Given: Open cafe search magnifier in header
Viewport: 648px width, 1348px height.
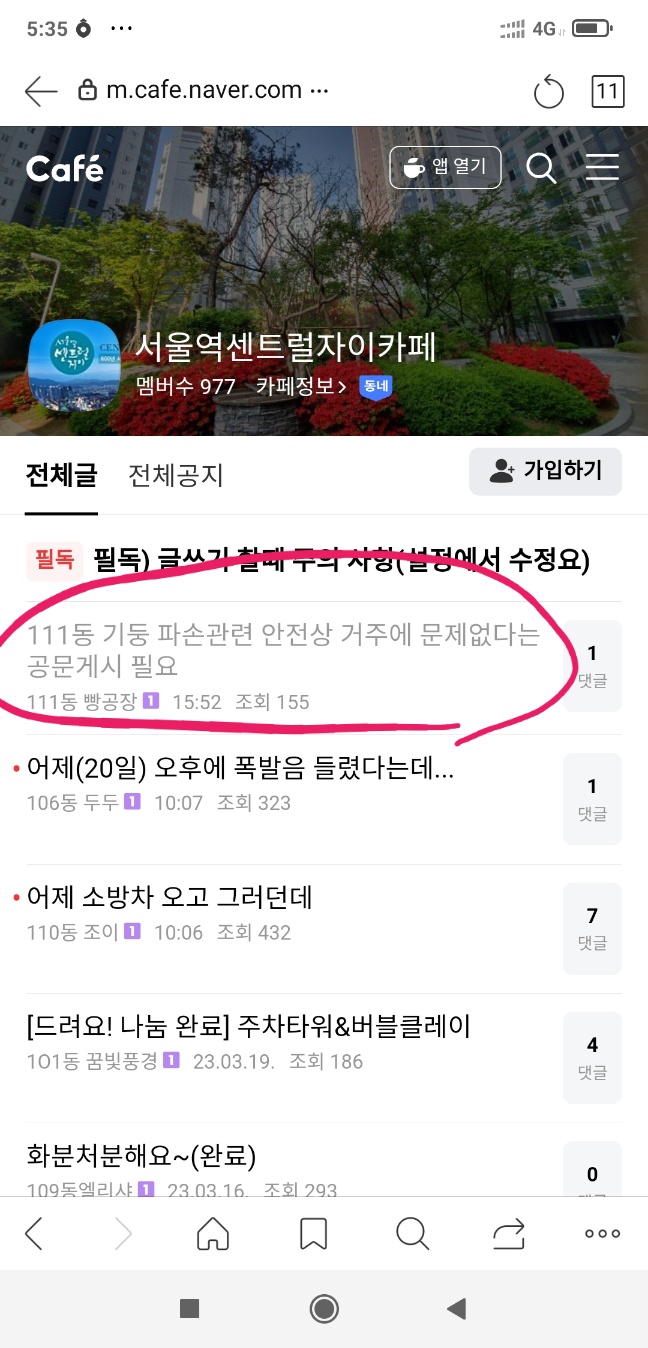Looking at the screenshot, I should coord(541,167).
